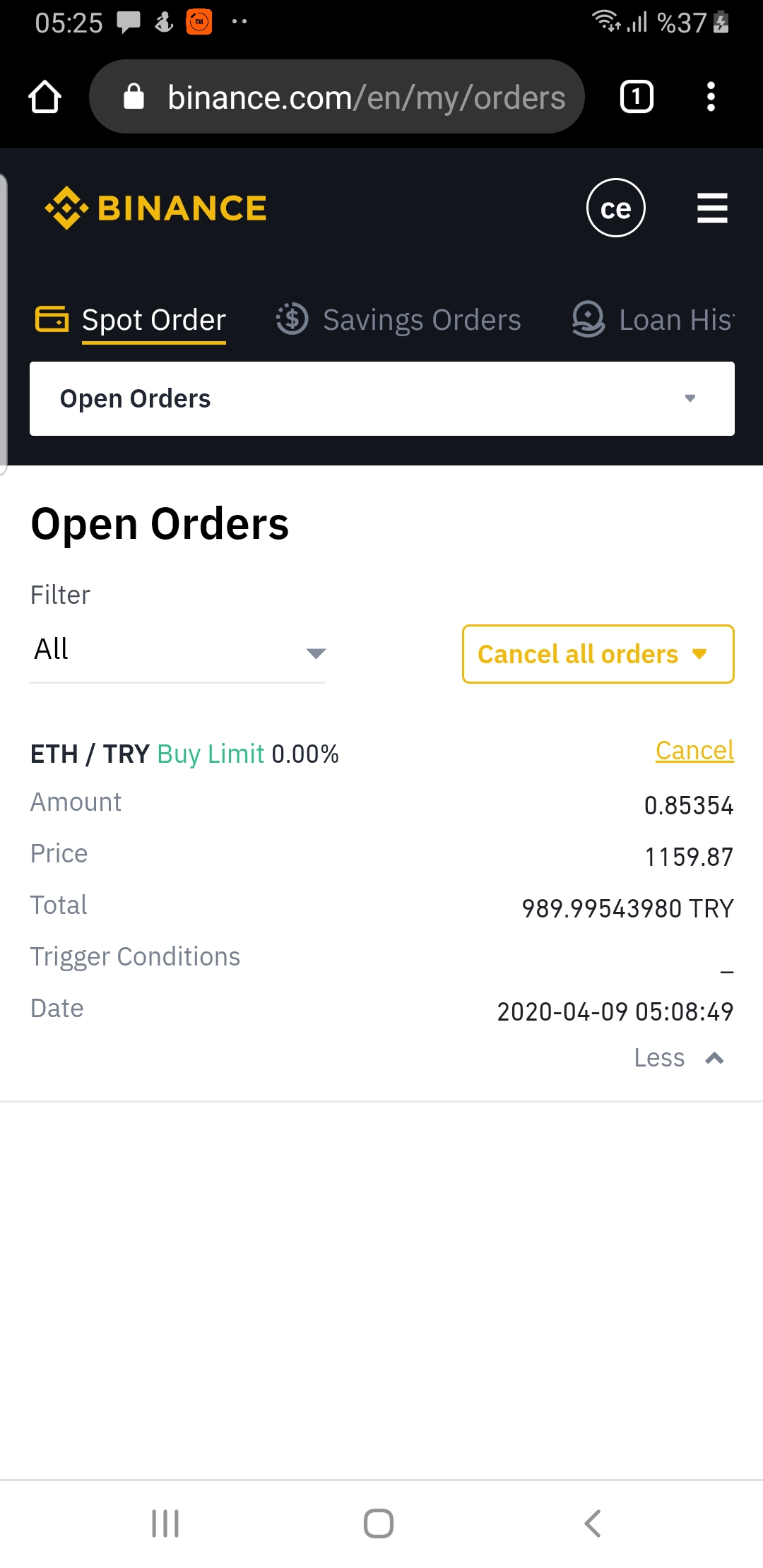This screenshot has width=763, height=1568.
Task: Open the browser home page
Action: (45, 97)
